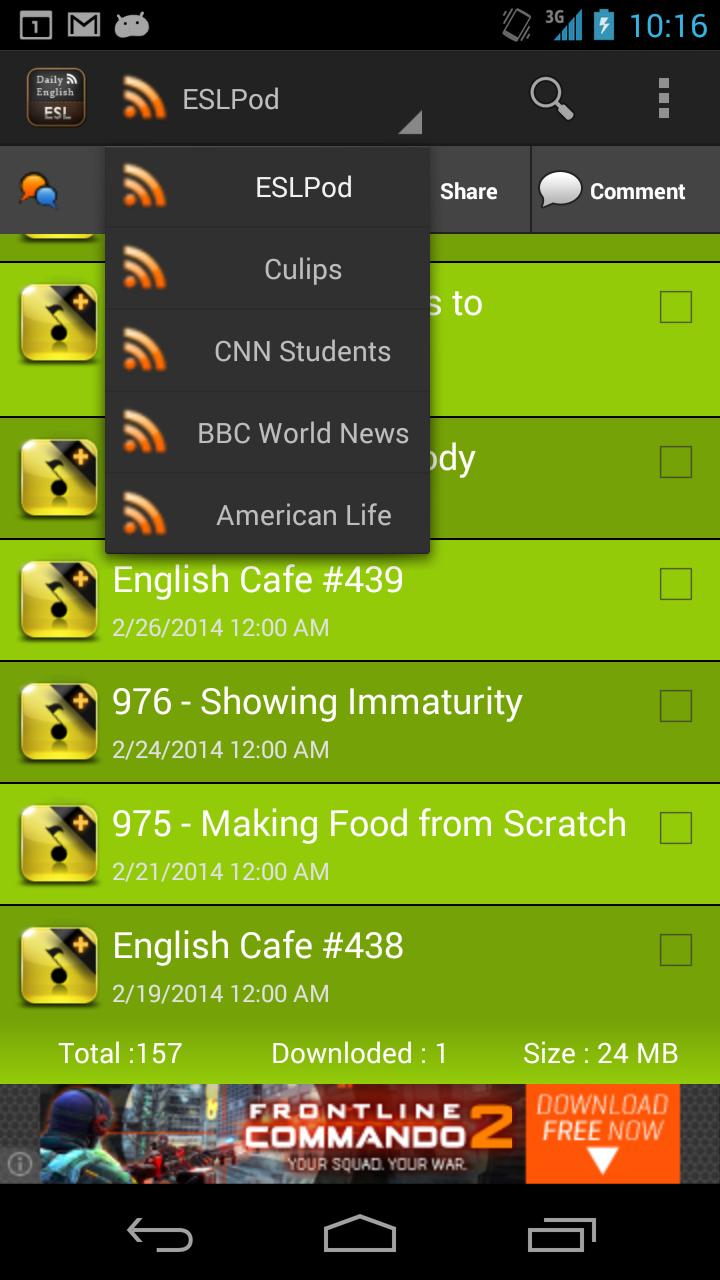Choose CNN Students feed

[268, 351]
